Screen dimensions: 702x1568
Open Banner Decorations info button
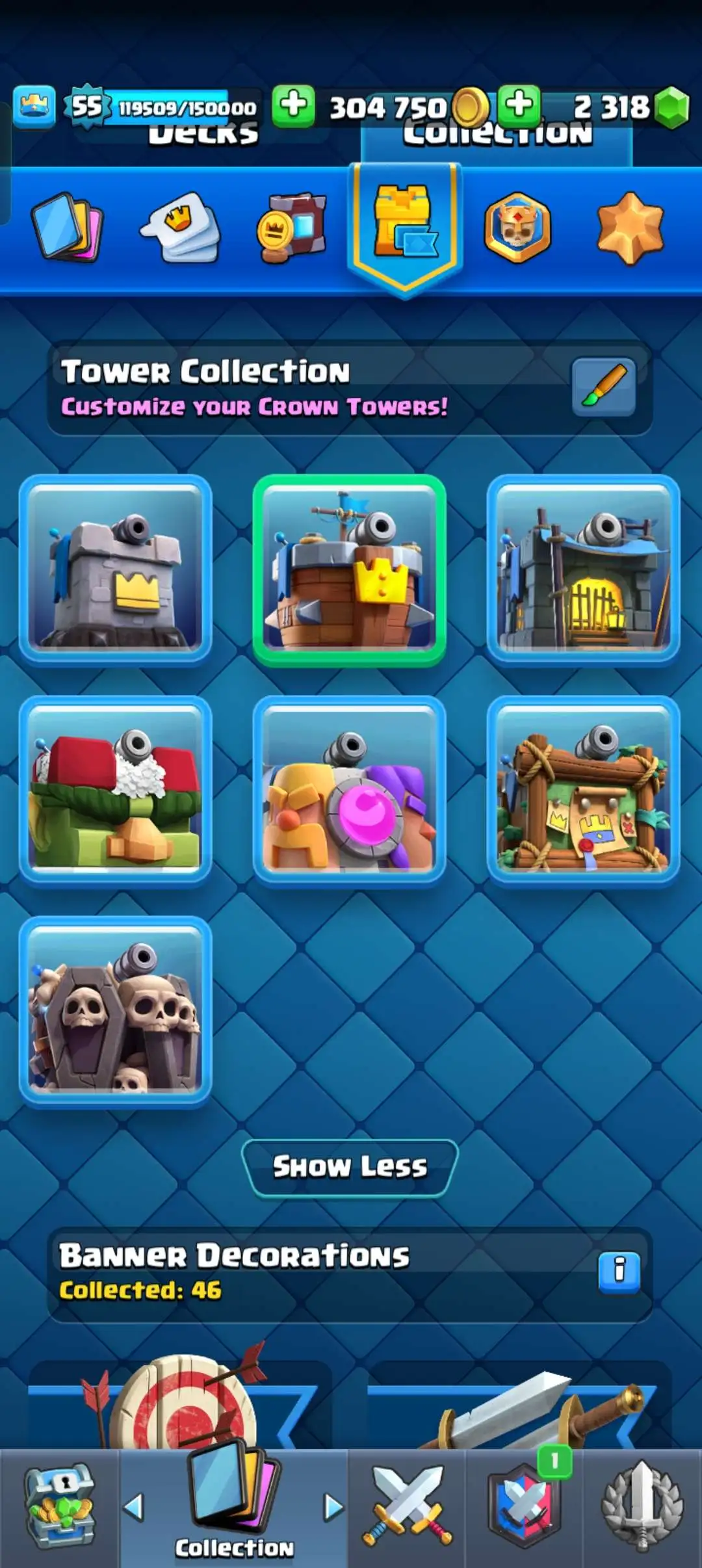tap(619, 1271)
